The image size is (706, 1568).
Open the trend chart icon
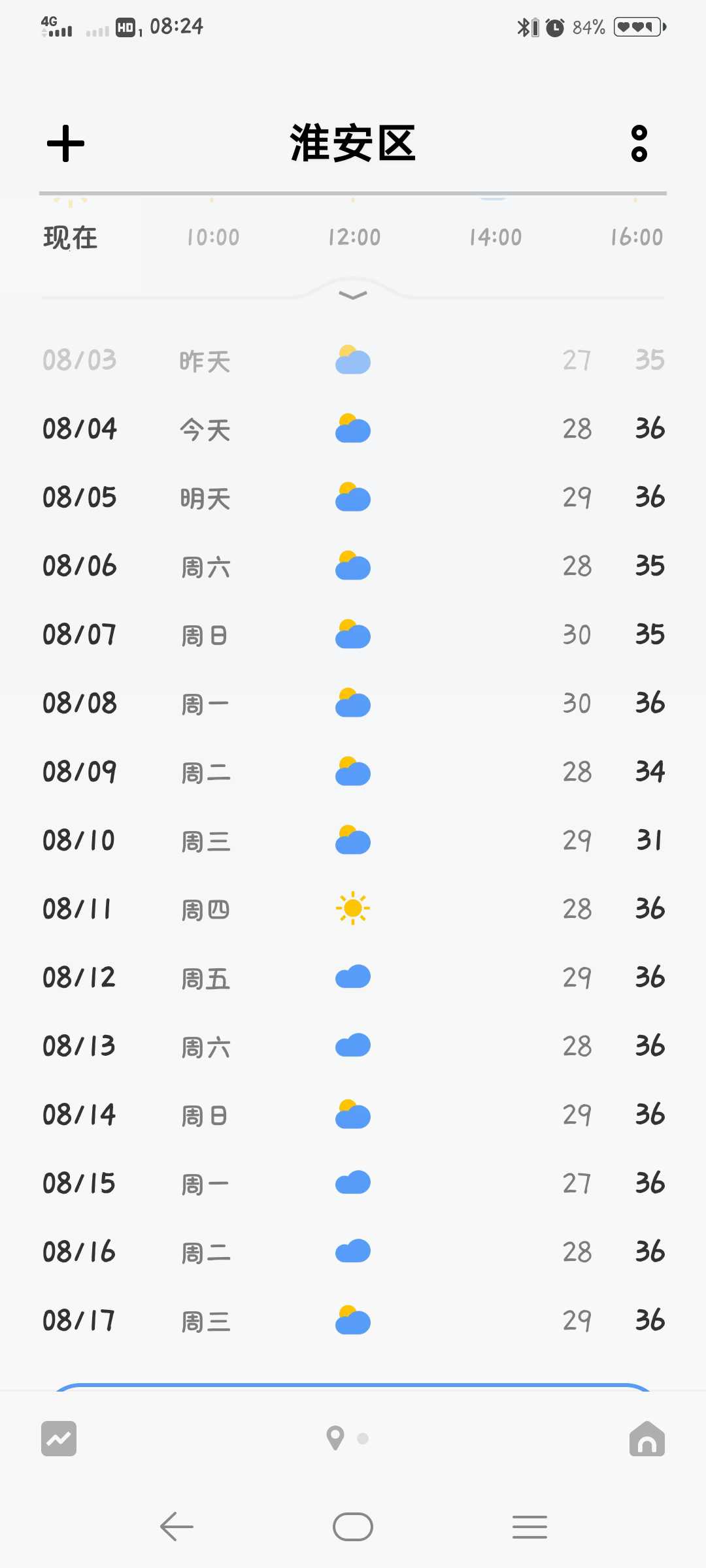(59, 1439)
